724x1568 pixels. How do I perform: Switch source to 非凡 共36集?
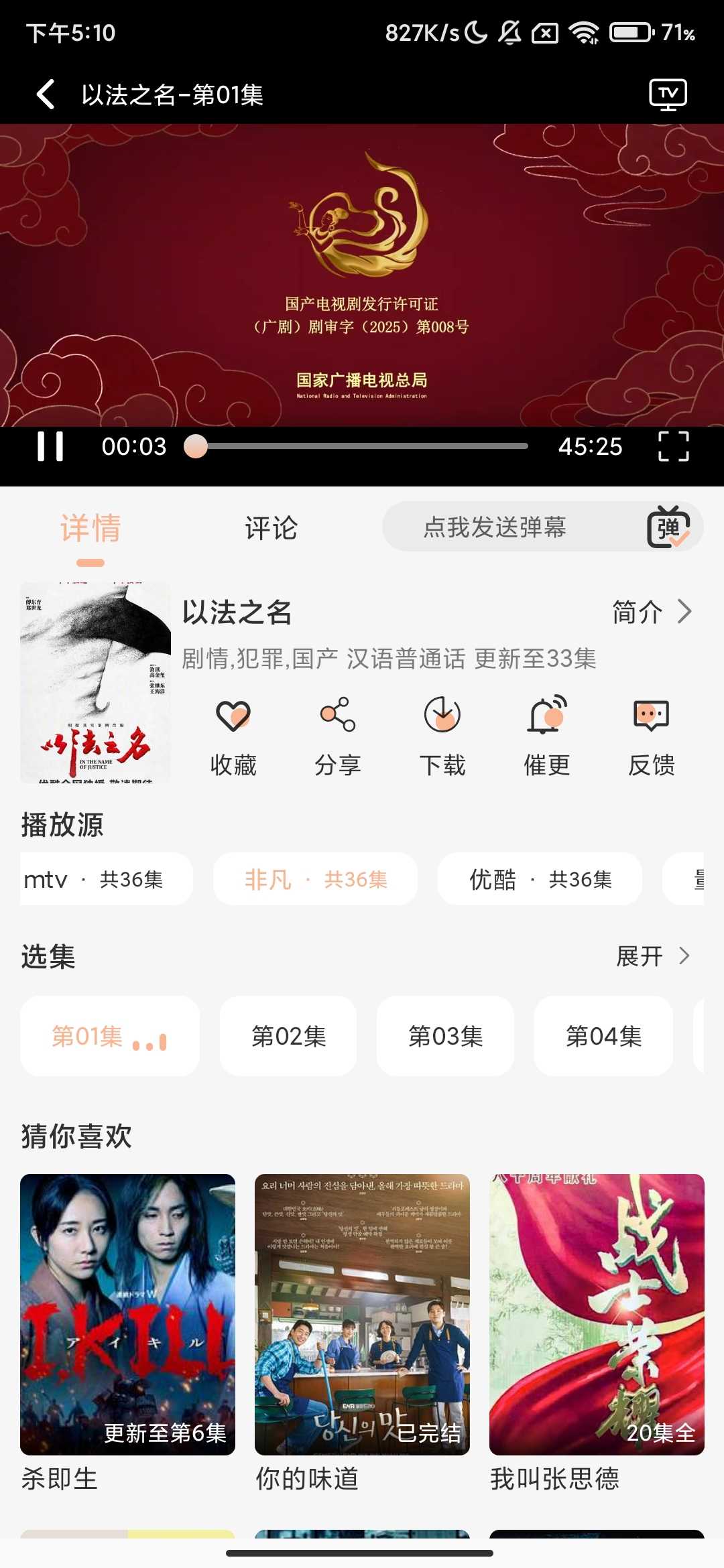pyautogui.click(x=314, y=879)
